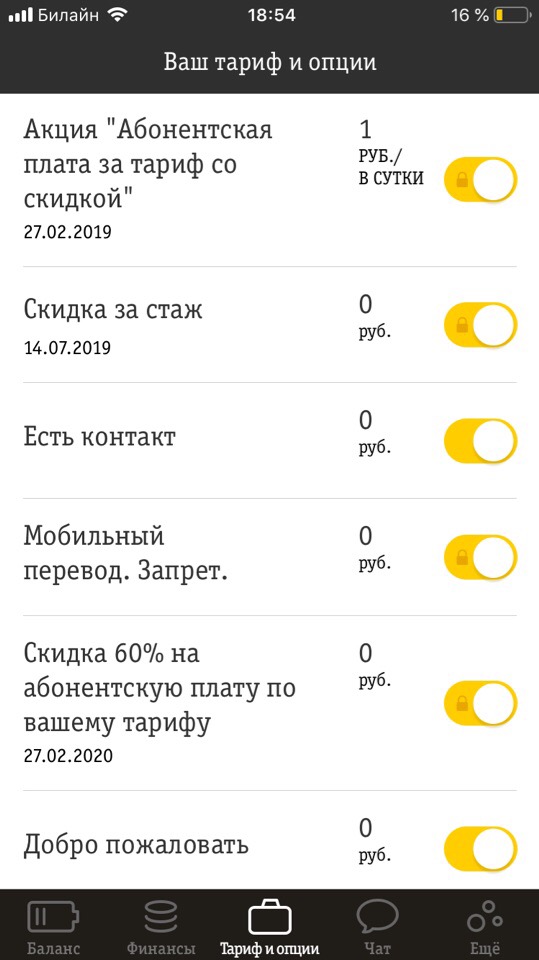Viewport: 539px width, 960px height.
Task: Tap the locked 'Скидка за стаж' switch
Action: pos(480,324)
